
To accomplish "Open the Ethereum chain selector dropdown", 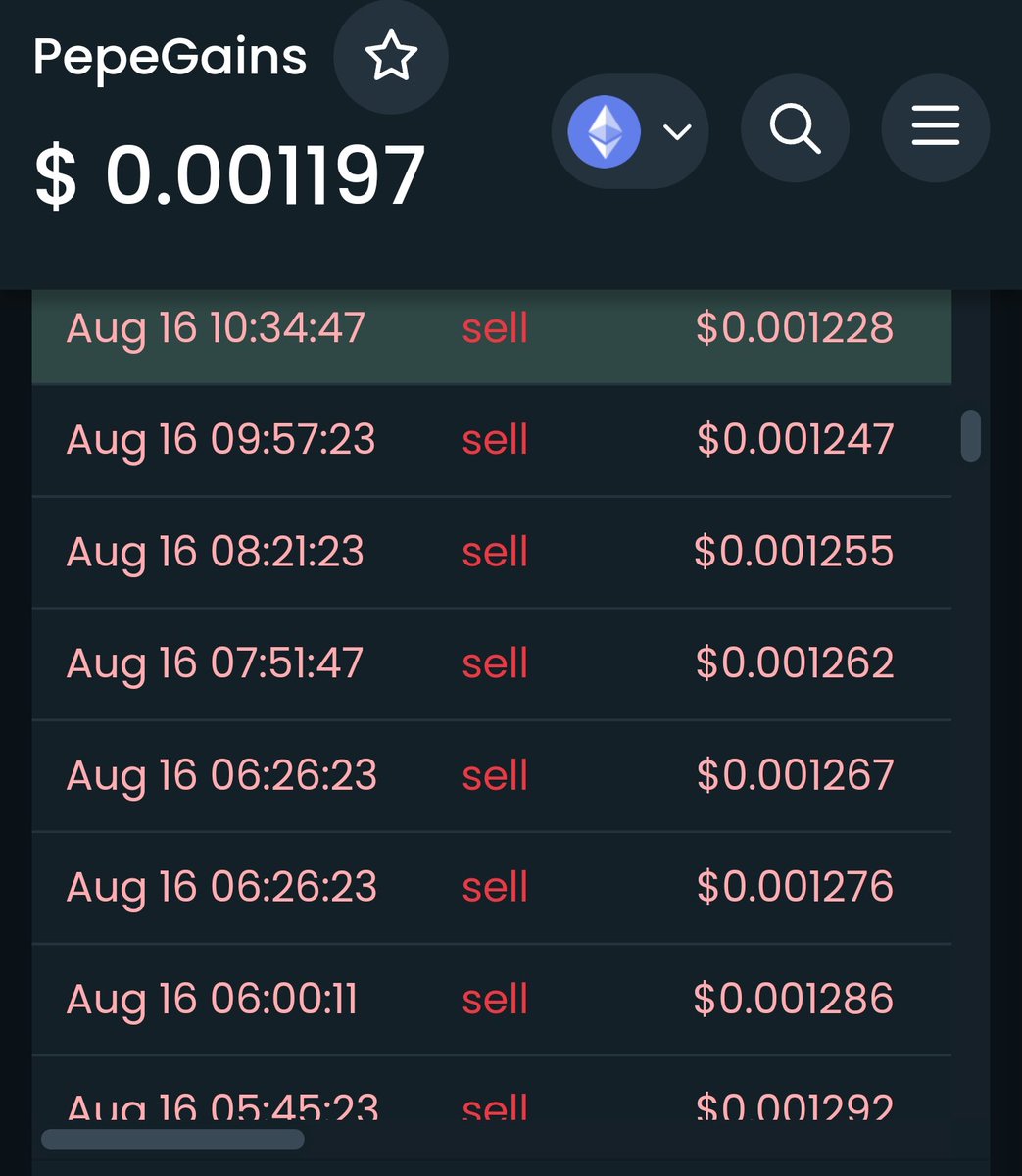I will [x=631, y=130].
